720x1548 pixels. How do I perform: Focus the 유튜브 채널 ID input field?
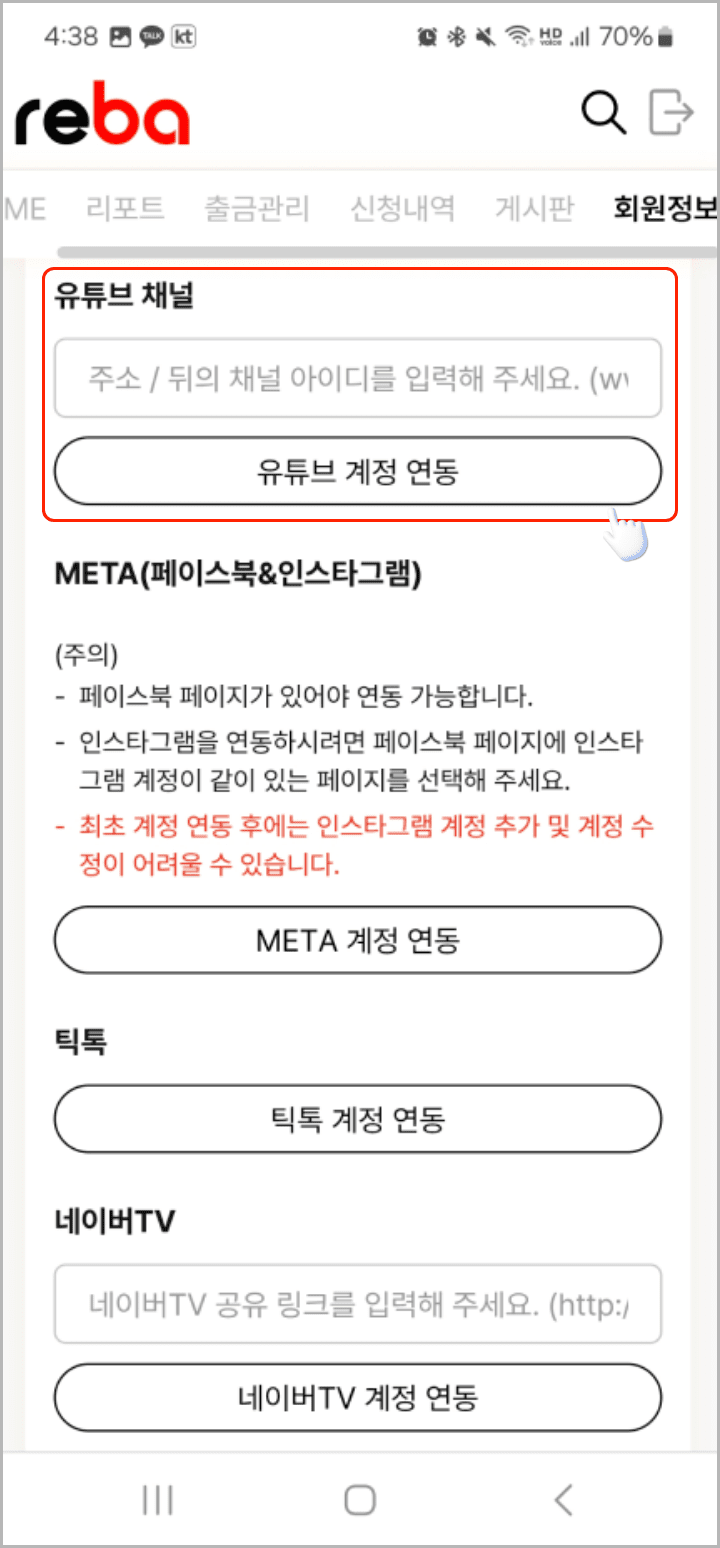(x=357, y=378)
